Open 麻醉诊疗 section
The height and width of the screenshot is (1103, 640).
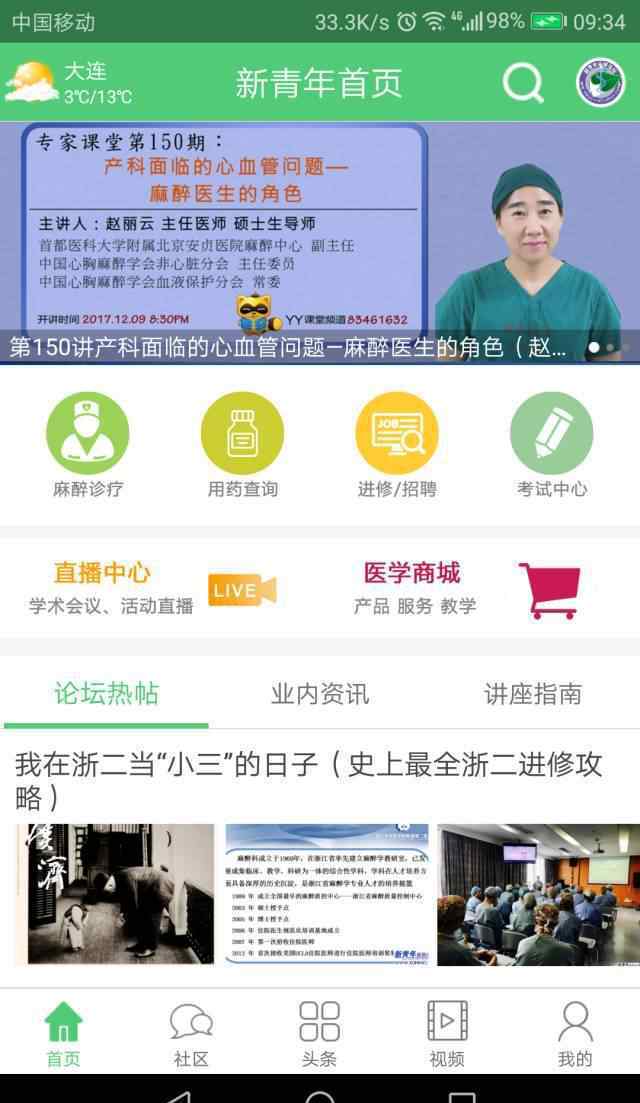point(88,445)
